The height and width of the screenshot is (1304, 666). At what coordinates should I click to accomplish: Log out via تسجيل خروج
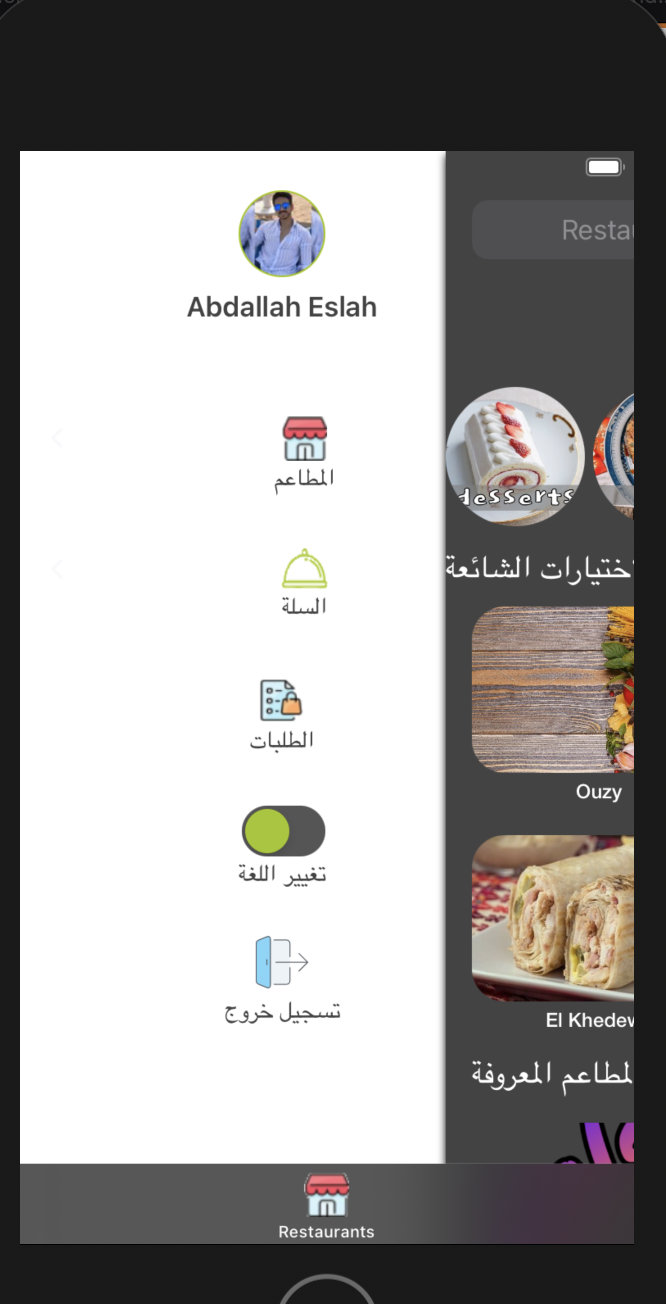[x=282, y=979]
